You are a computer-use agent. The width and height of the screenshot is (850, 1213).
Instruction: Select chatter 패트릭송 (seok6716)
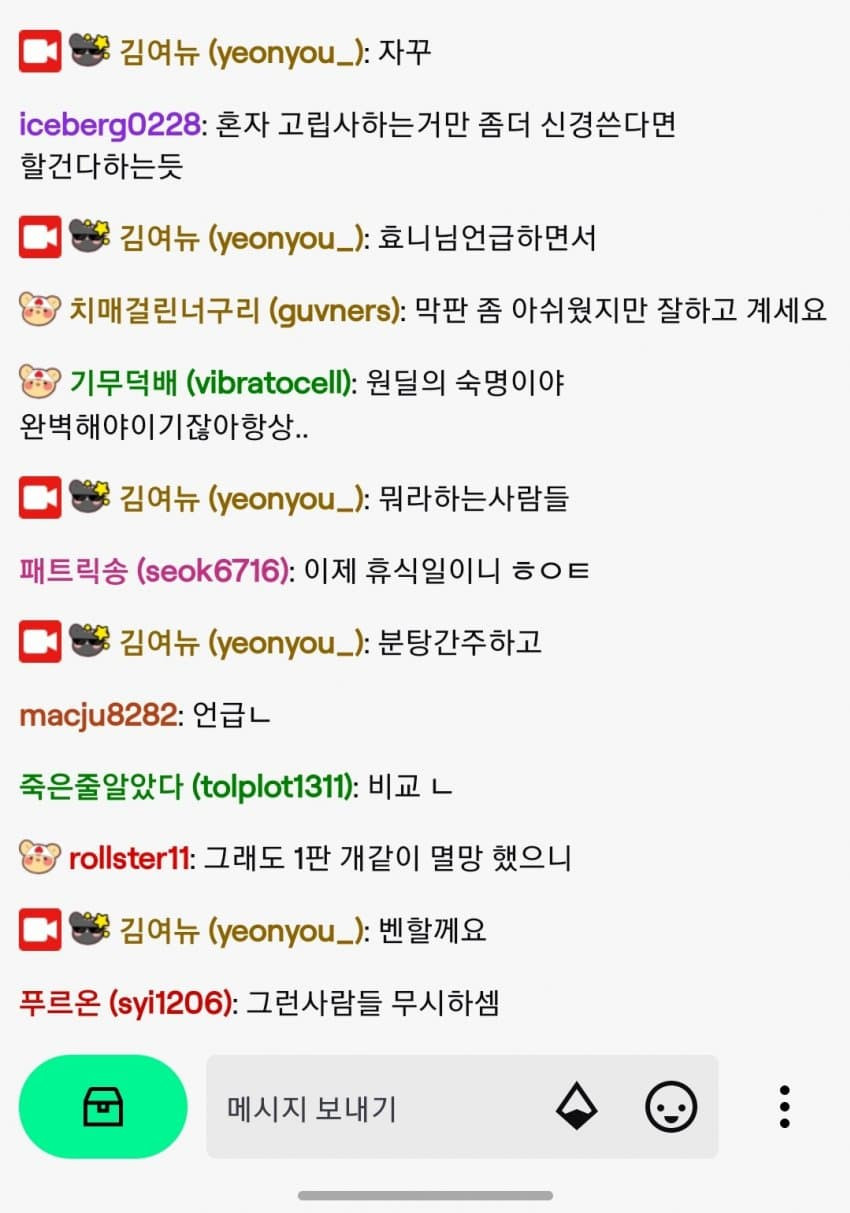154,571
